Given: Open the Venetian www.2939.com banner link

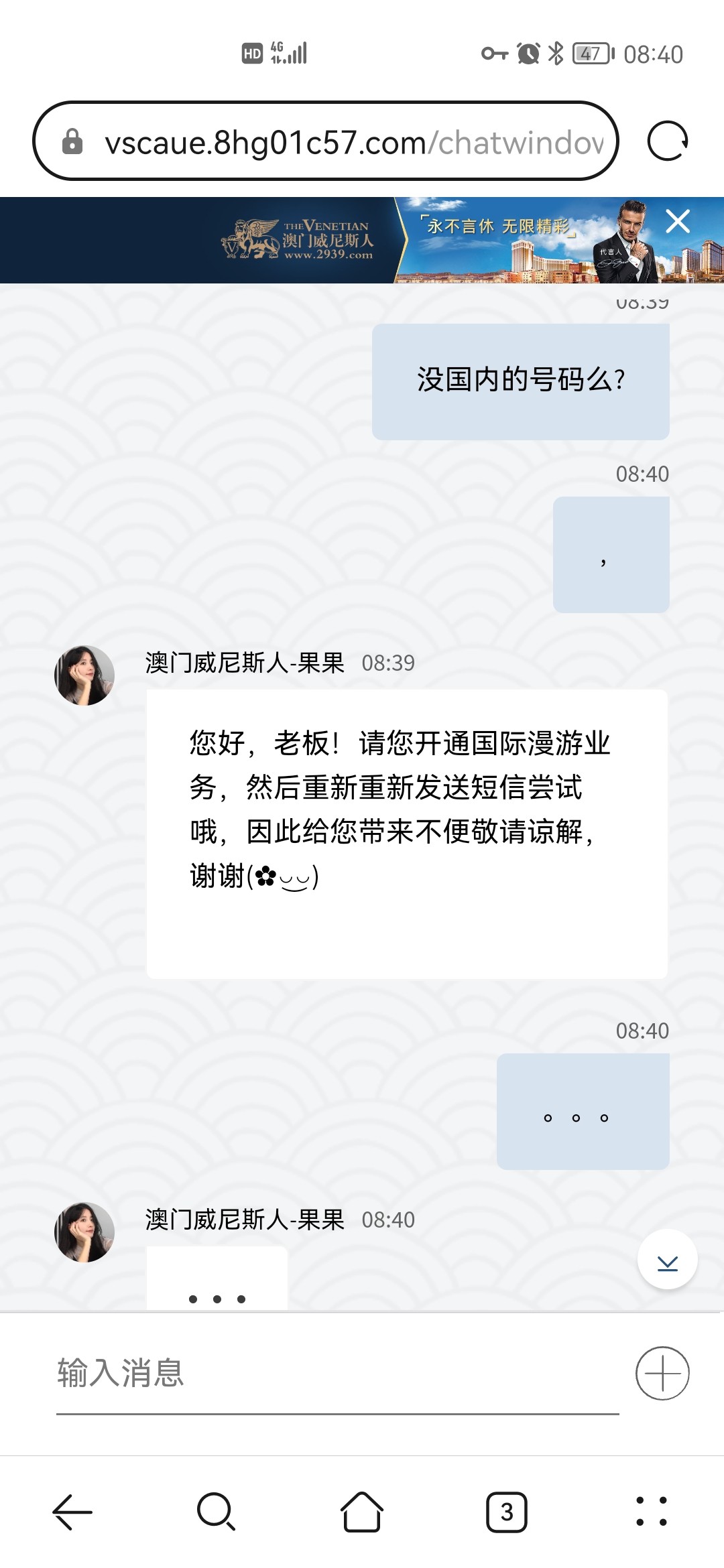Looking at the screenshot, I should (302, 243).
